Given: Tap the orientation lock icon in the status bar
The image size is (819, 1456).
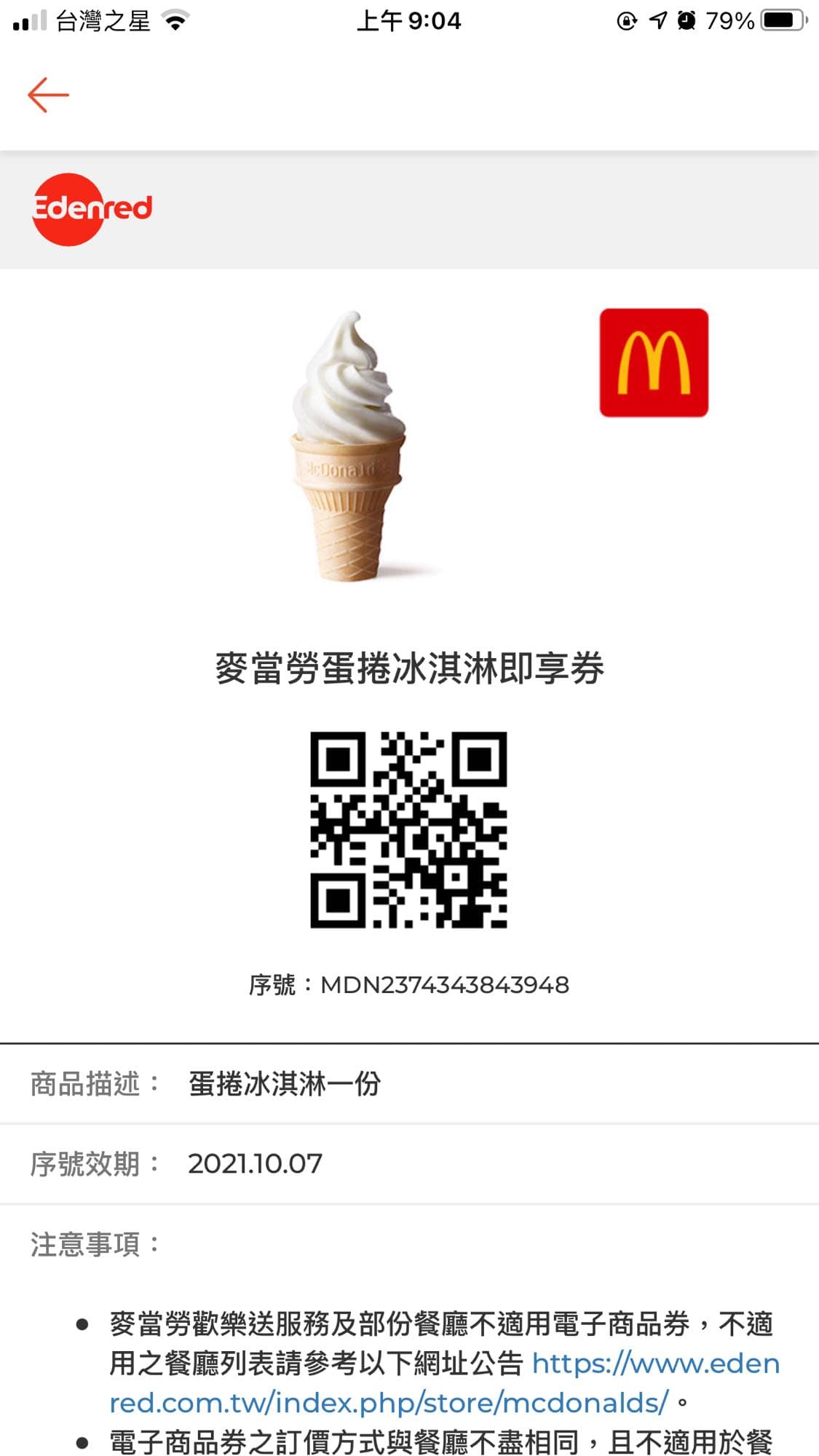Looking at the screenshot, I should pos(627,20).
